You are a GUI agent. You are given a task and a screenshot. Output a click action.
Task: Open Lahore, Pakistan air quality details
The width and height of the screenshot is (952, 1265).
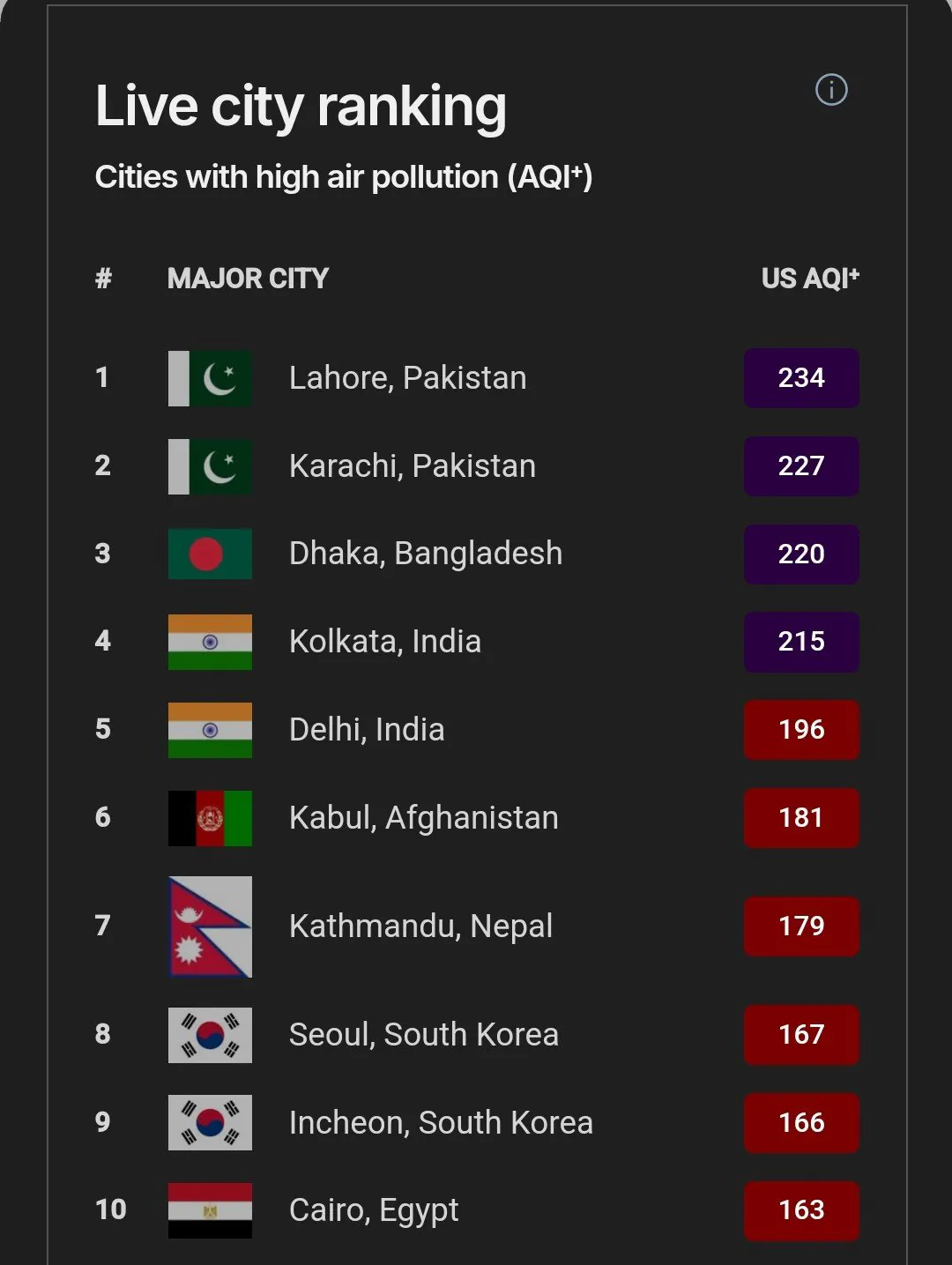pos(407,378)
